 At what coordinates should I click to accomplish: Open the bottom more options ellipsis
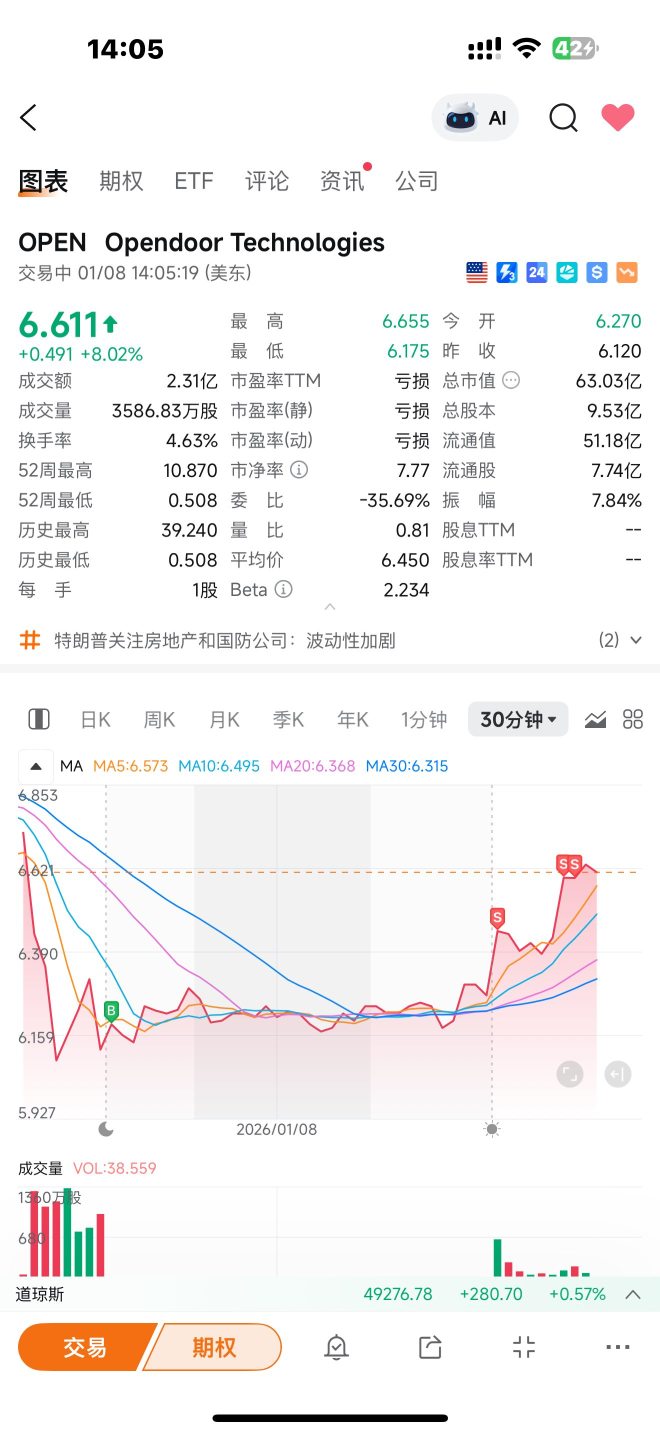[x=618, y=1347]
